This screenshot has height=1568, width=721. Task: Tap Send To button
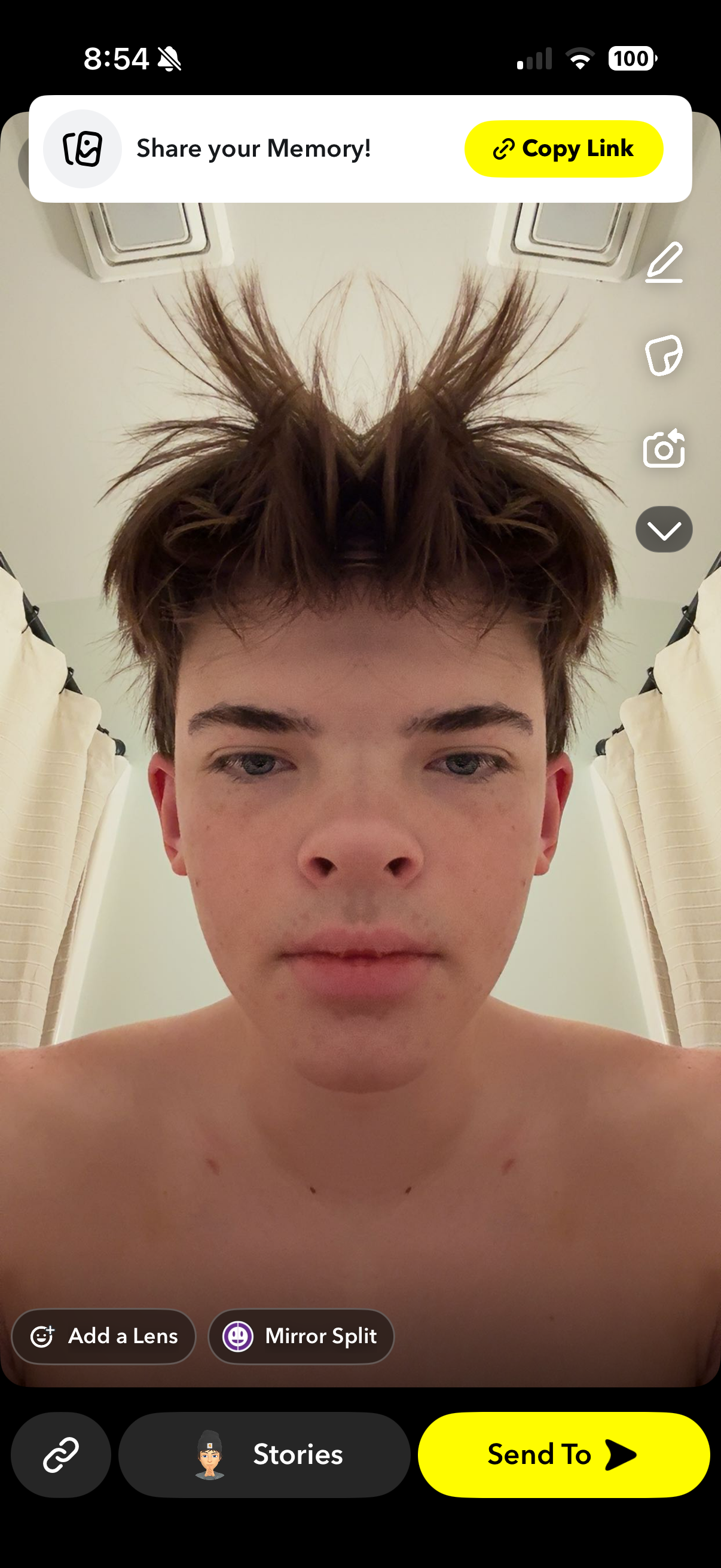[x=563, y=1454]
